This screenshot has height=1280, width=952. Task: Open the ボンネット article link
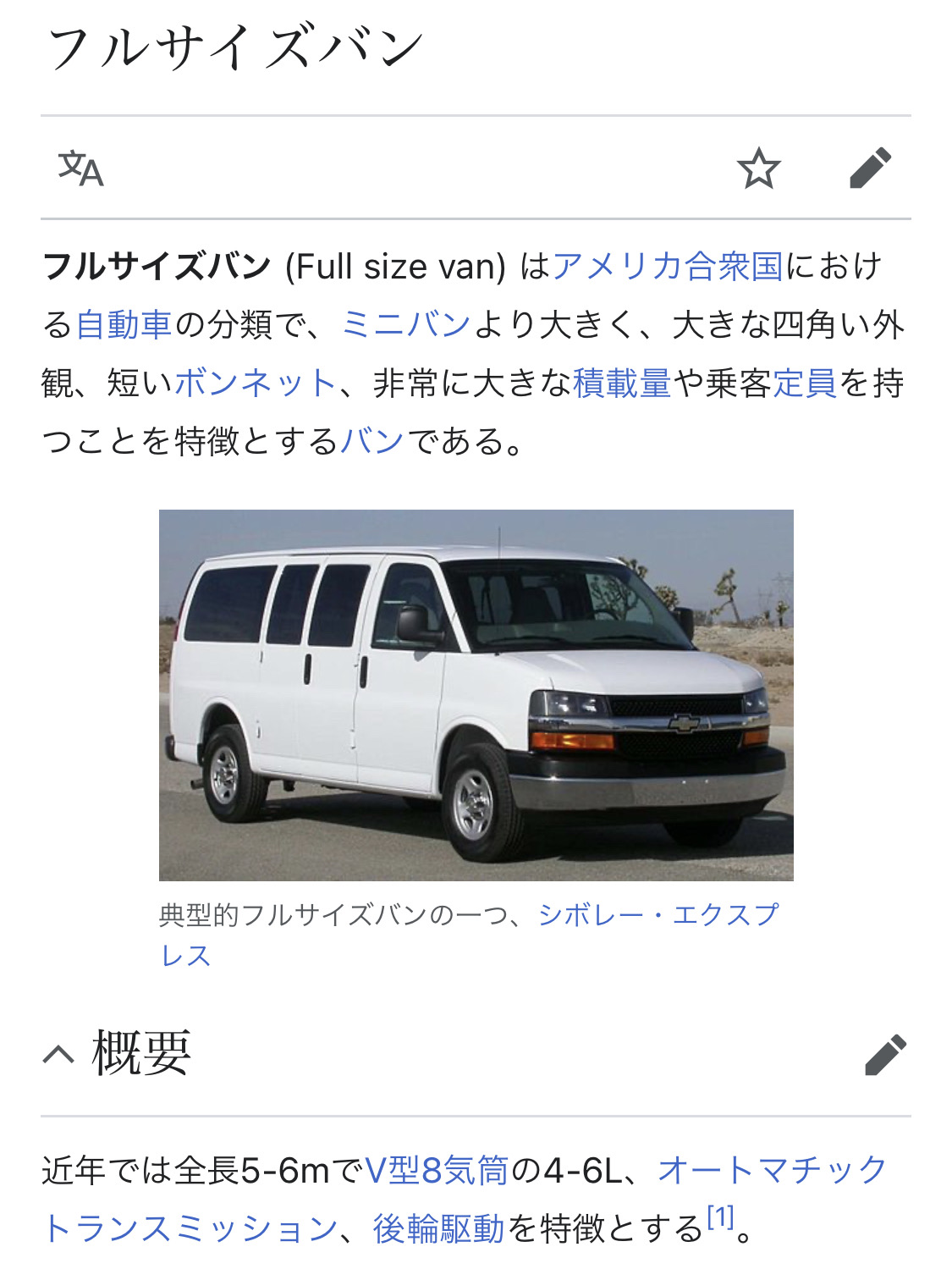point(256,383)
